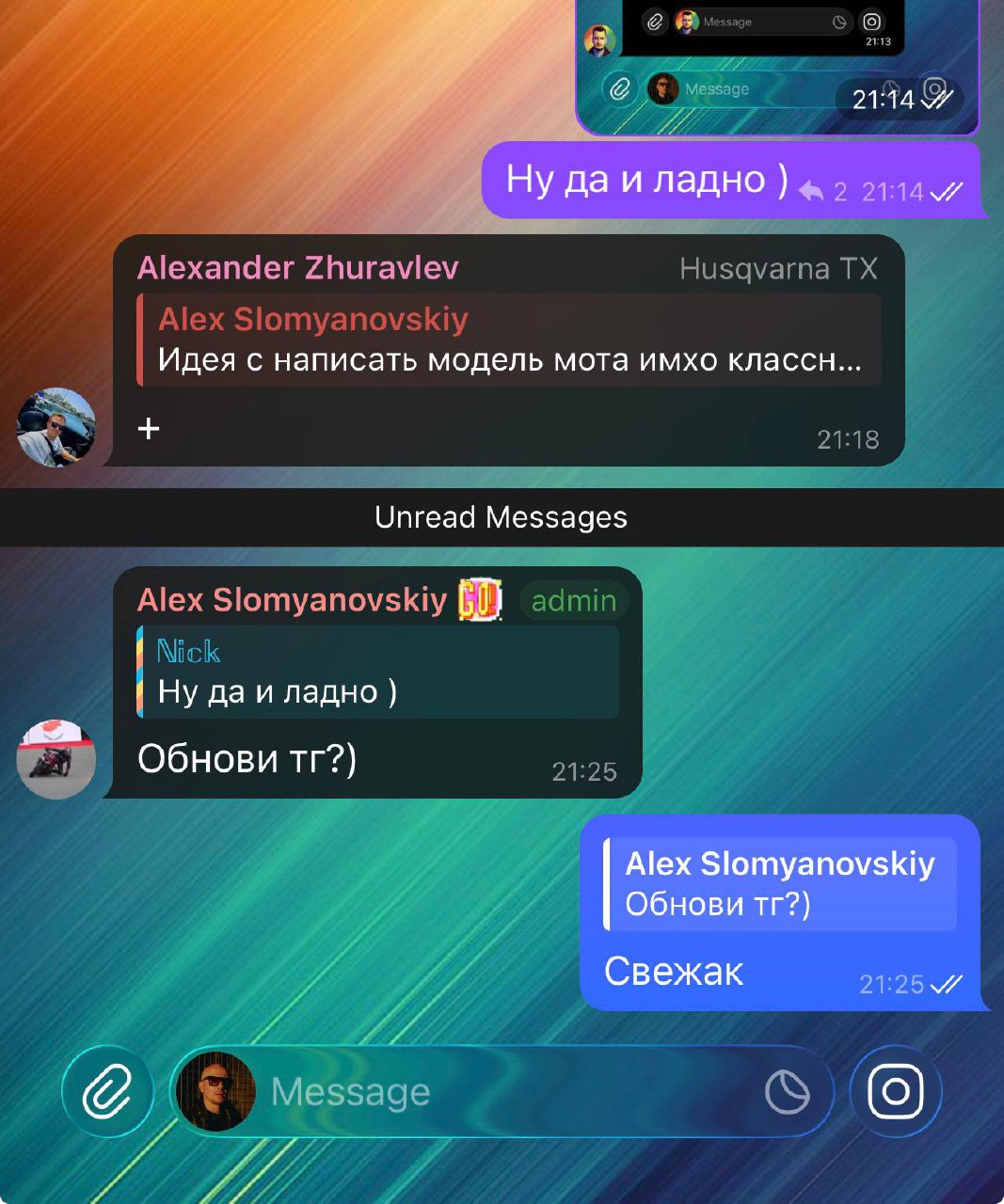1004x1204 pixels.
Task: Tap the sender name Alex Slomyanovskiy above the Nick quote
Action: [292, 600]
